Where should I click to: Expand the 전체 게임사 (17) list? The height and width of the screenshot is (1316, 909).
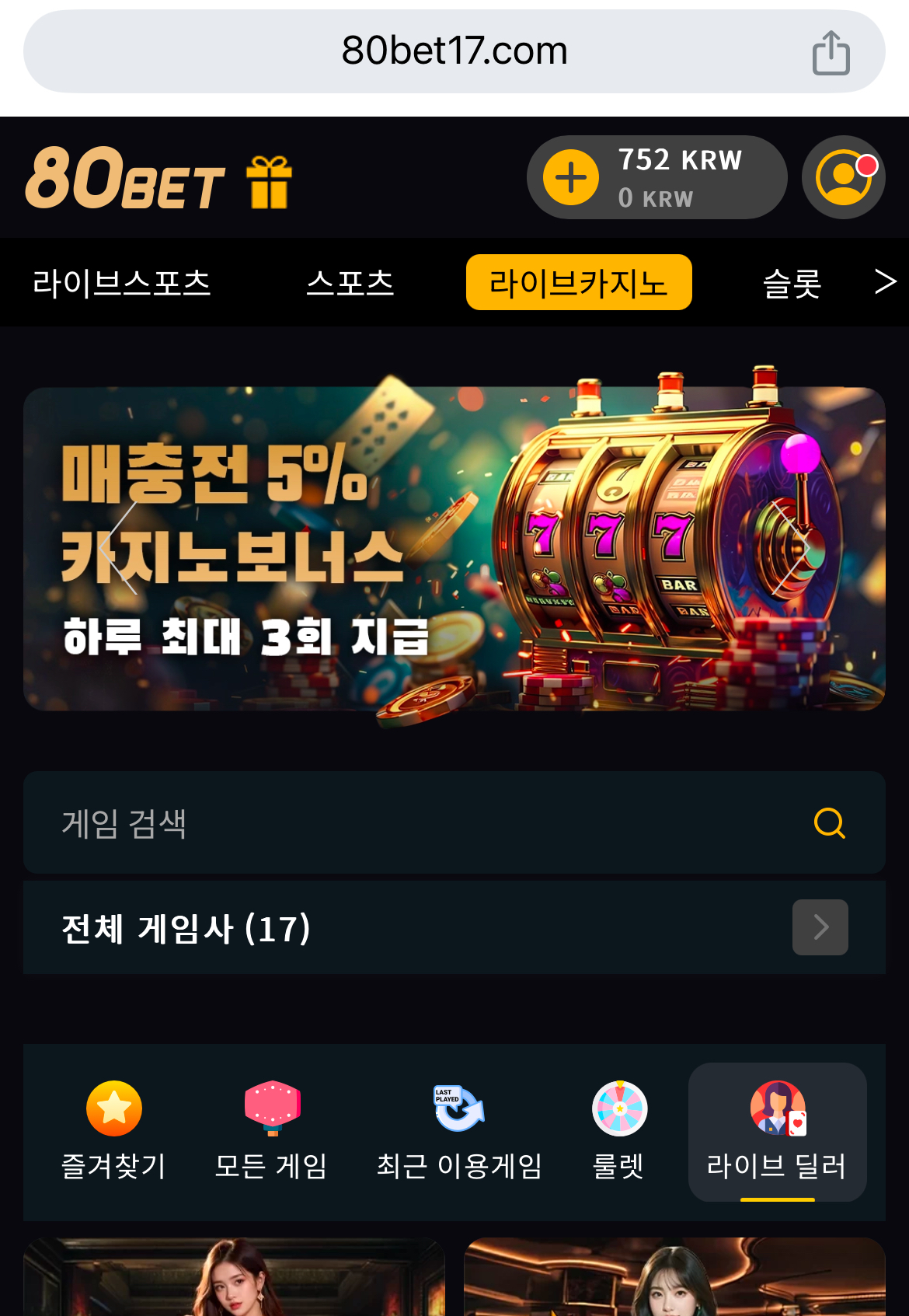tap(820, 927)
